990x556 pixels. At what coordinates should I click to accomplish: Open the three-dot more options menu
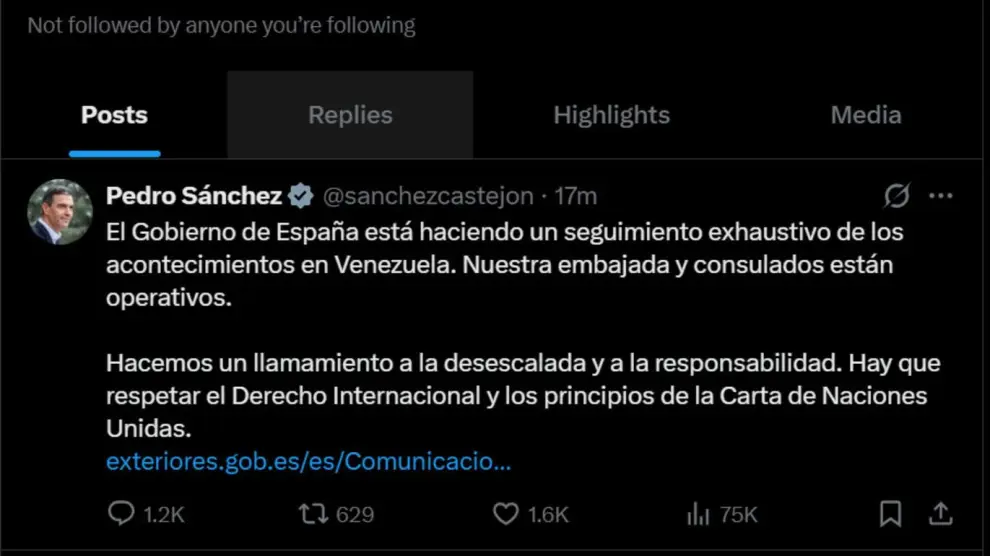940,196
